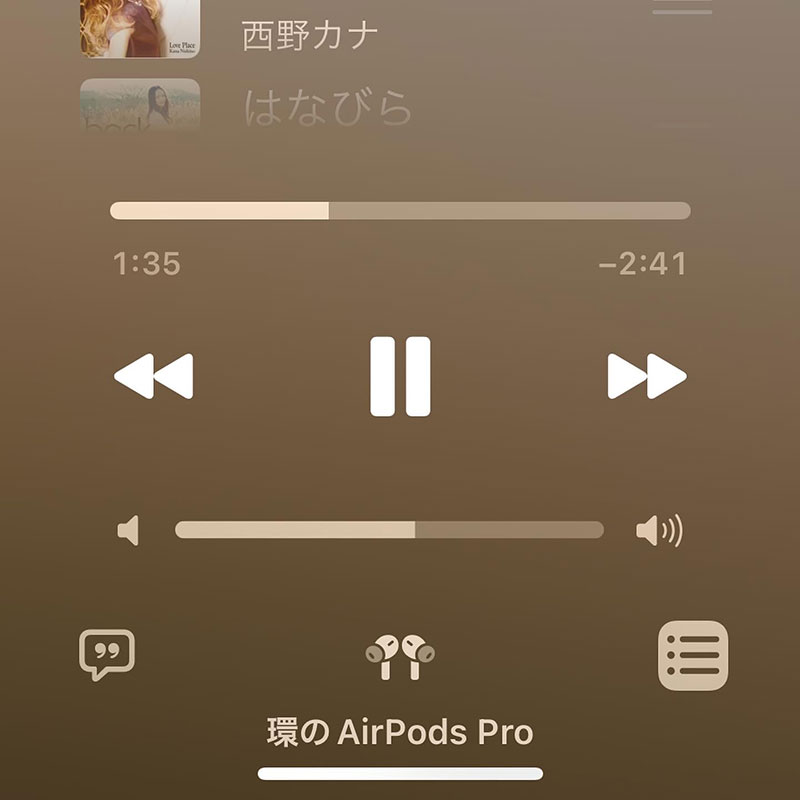Skip forward to the next track
Viewport: 800px width, 800px height.
click(x=647, y=377)
